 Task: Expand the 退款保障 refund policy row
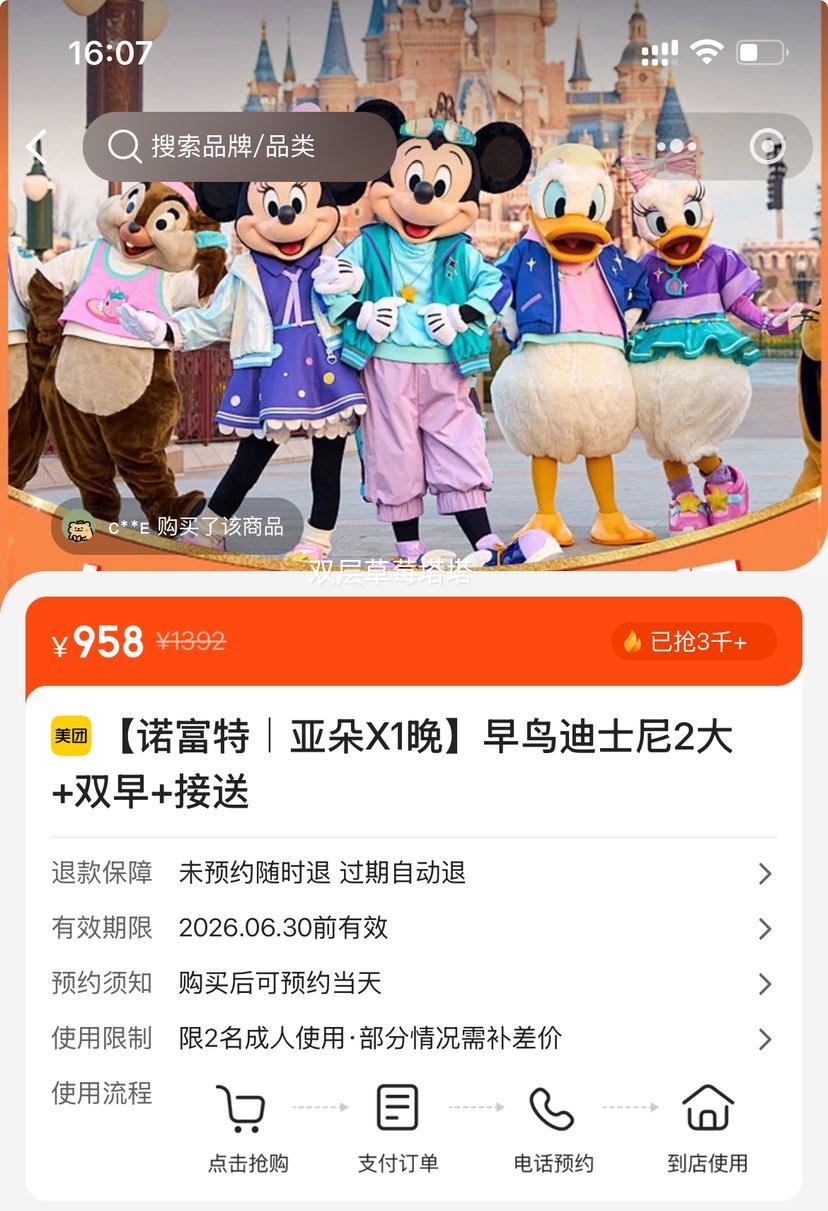click(x=766, y=872)
